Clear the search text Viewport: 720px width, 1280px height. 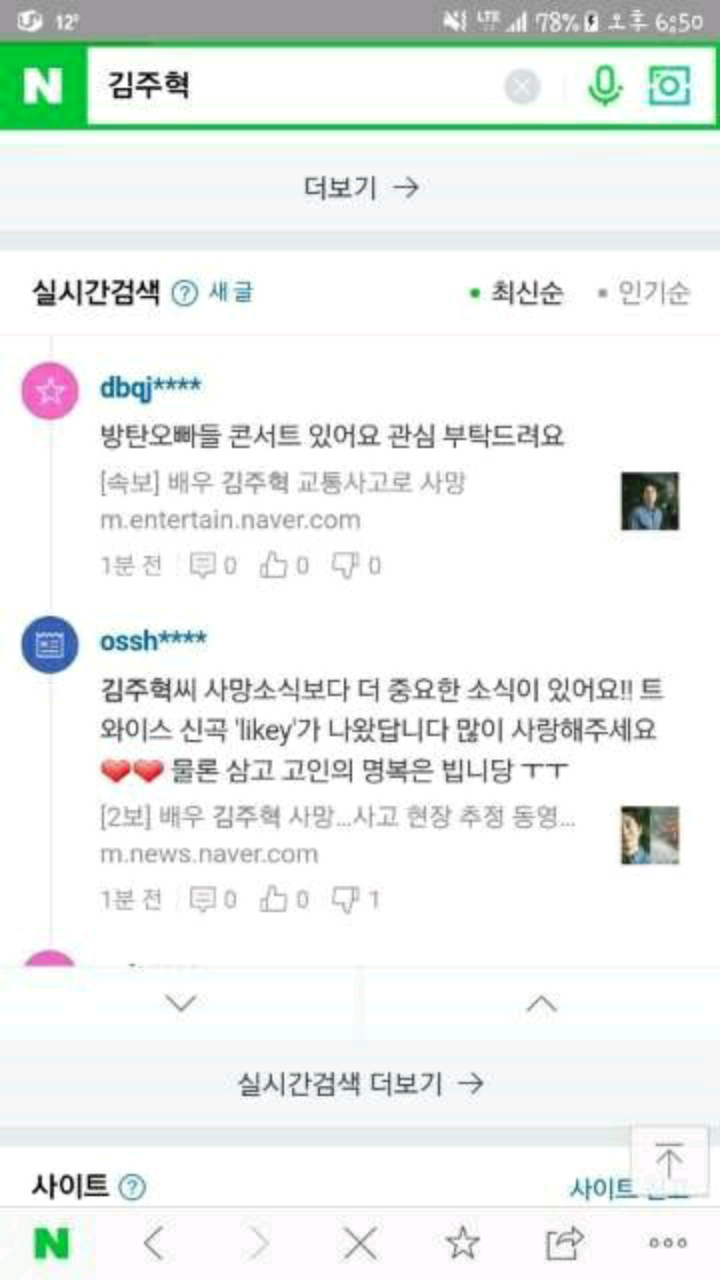click(x=521, y=87)
